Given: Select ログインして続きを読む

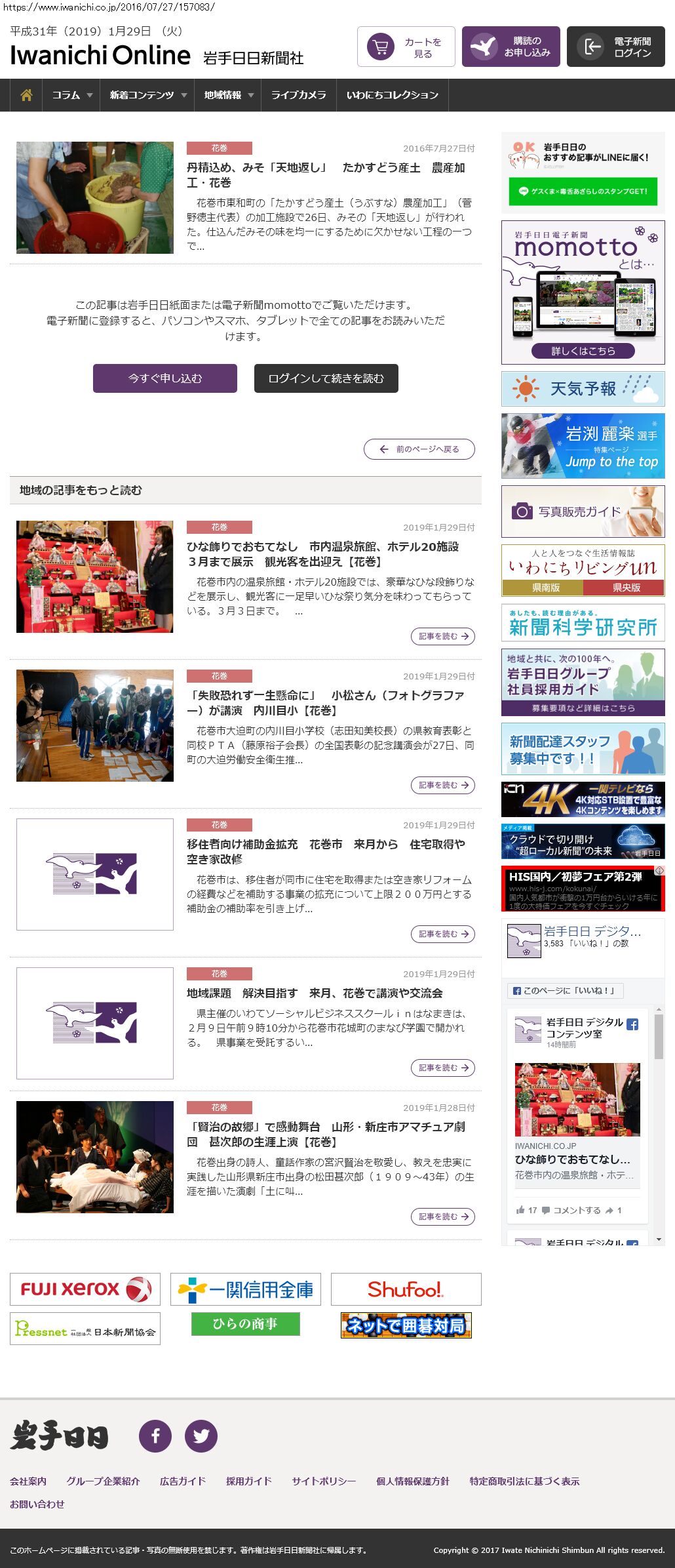Looking at the screenshot, I should (326, 378).
